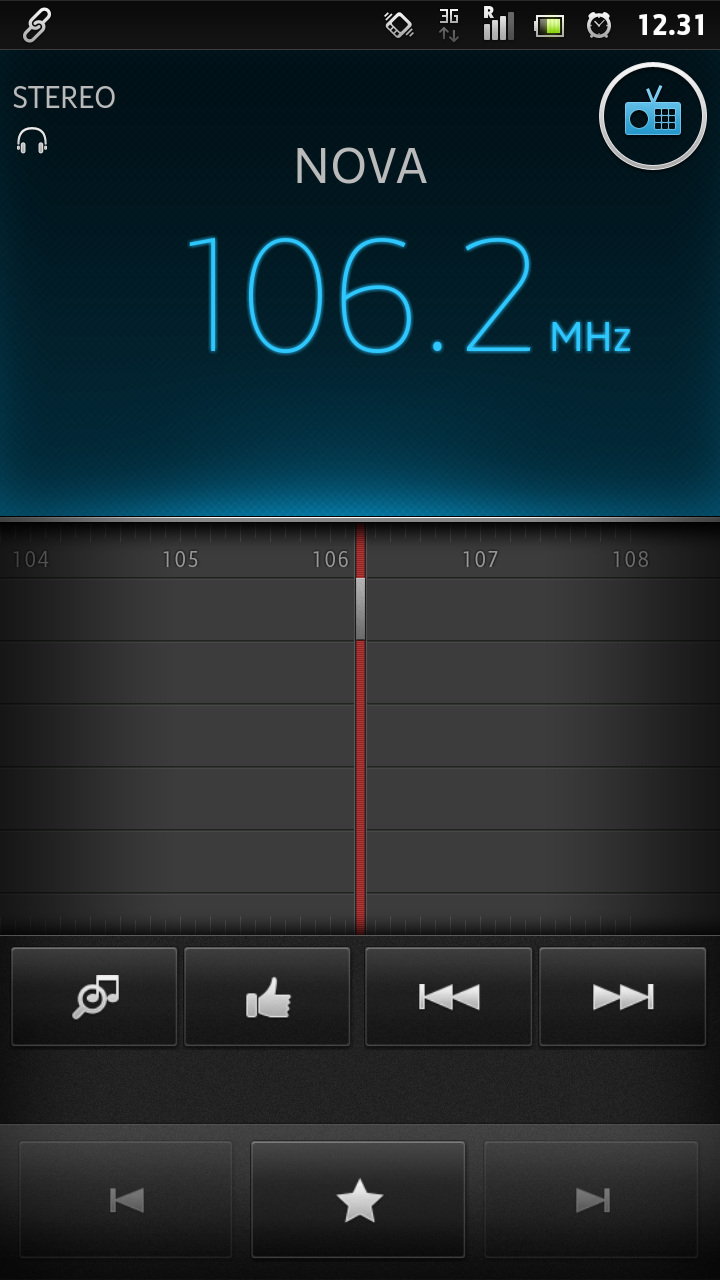Save 106.2 MHz as a favorite
Viewport: 720px width, 1280px height.
(358, 1199)
